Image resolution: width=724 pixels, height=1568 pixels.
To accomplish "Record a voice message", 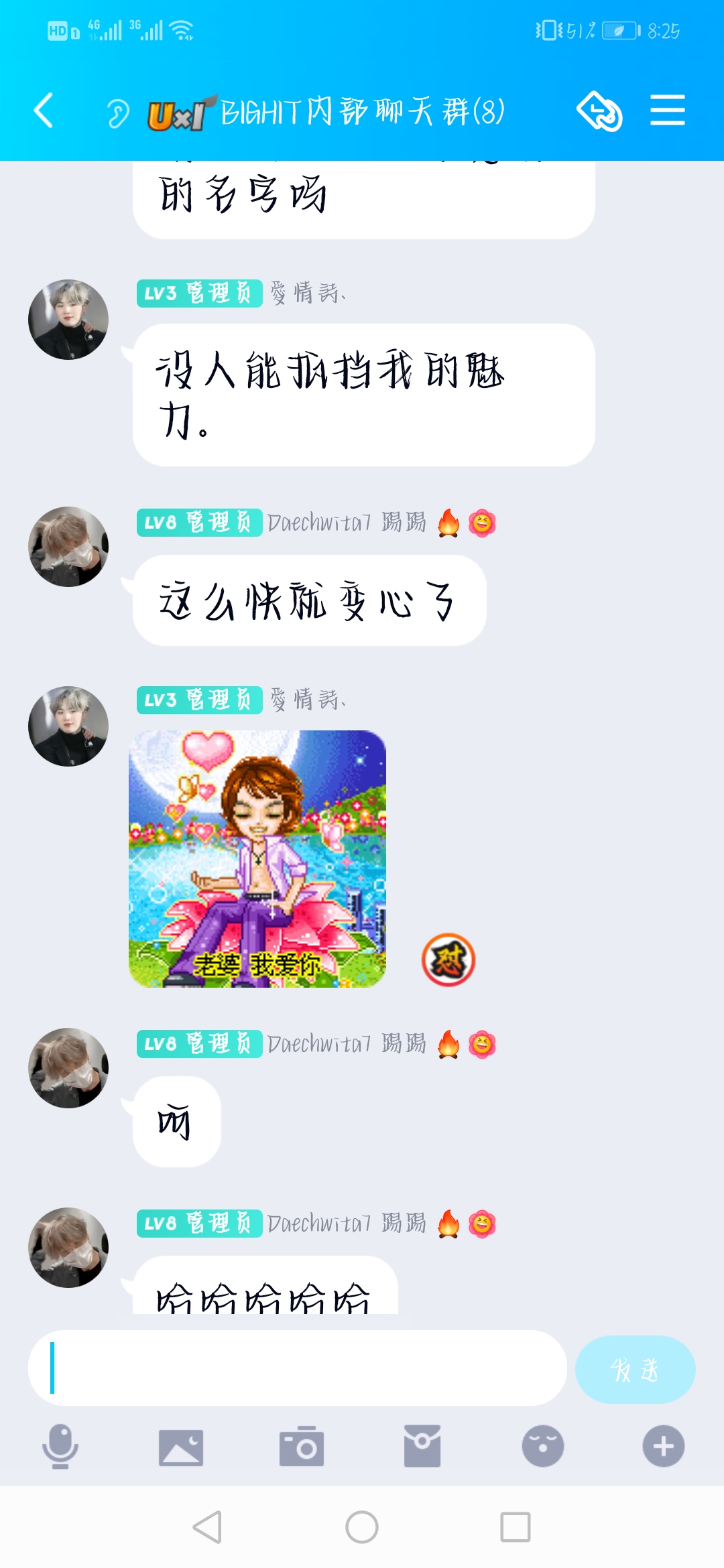I will coord(60,1446).
